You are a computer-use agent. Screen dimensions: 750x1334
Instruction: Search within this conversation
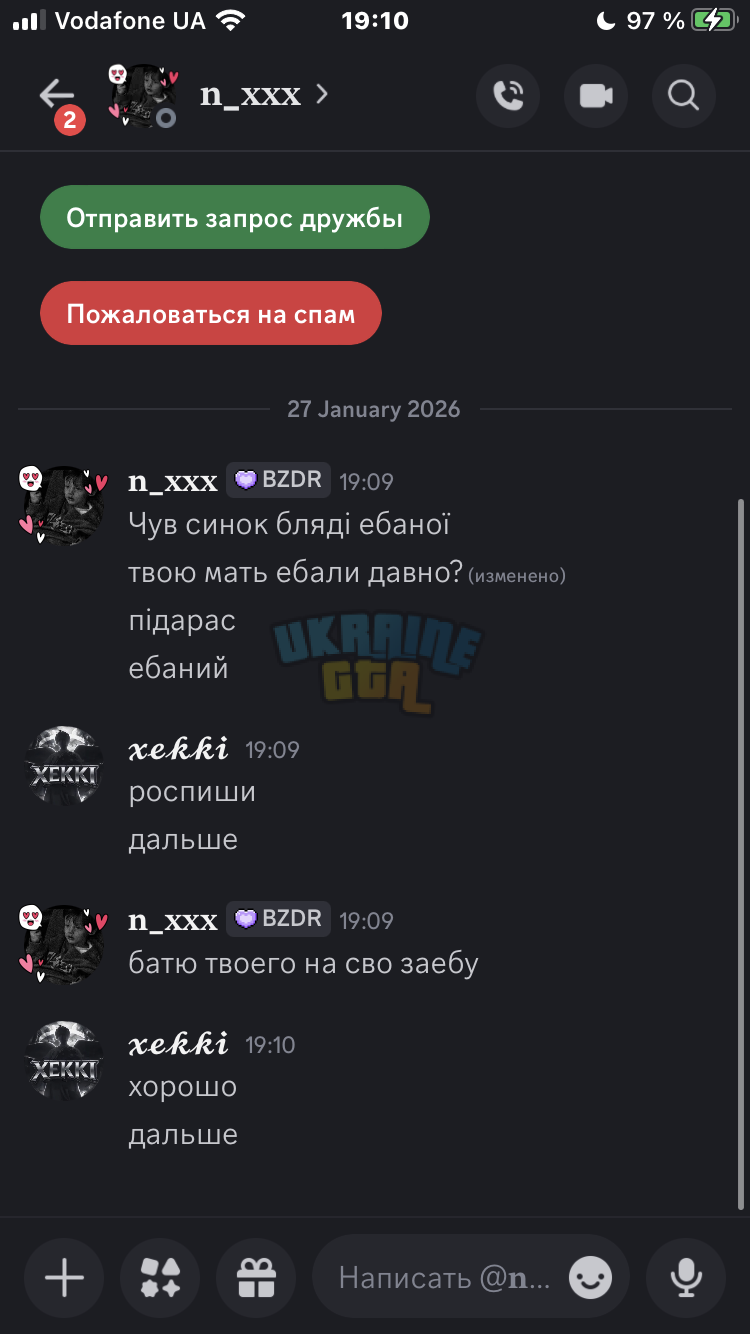pyautogui.click(x=684, y=96)
